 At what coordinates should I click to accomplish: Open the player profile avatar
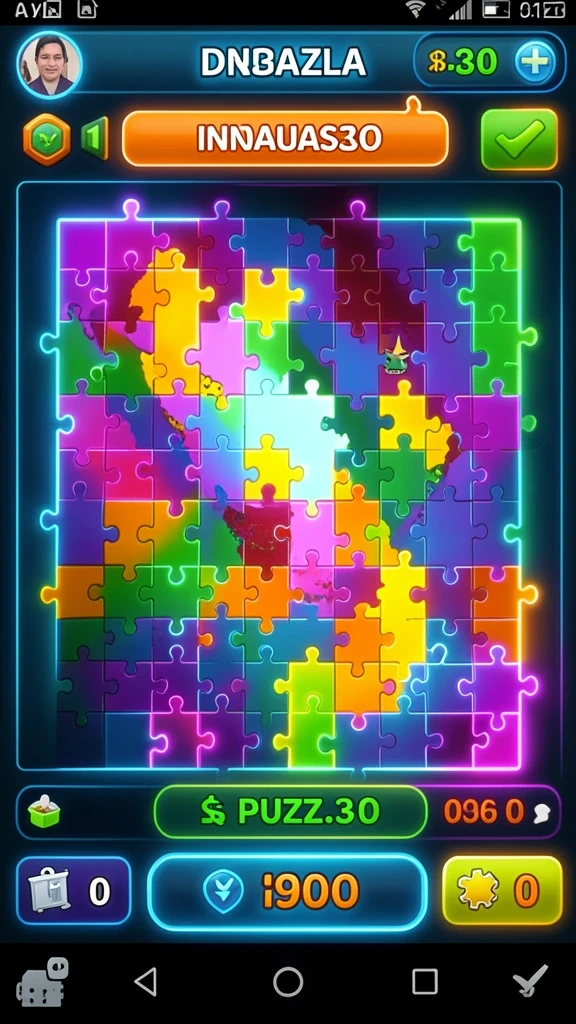tap(50, 64)
